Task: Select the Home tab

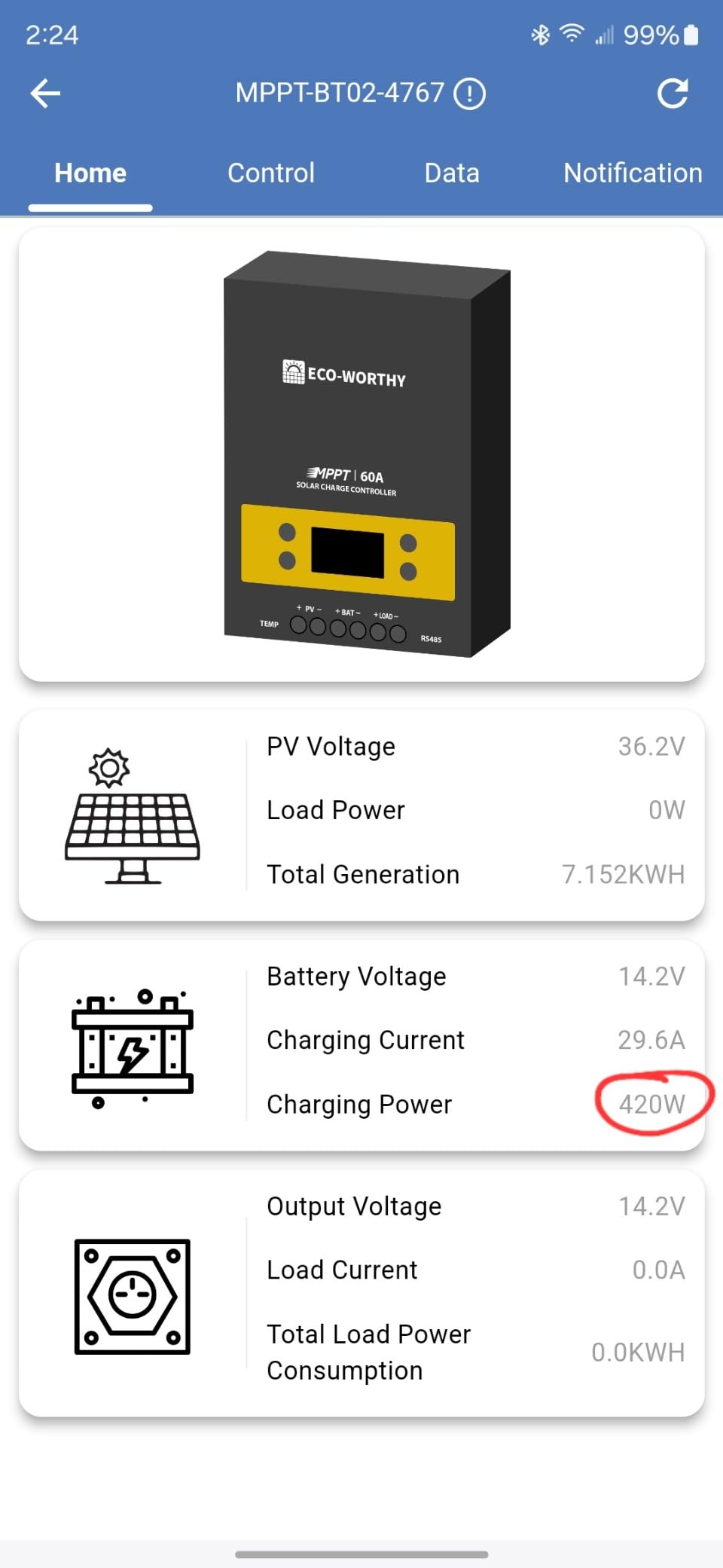Action: [x=90, y=173]
